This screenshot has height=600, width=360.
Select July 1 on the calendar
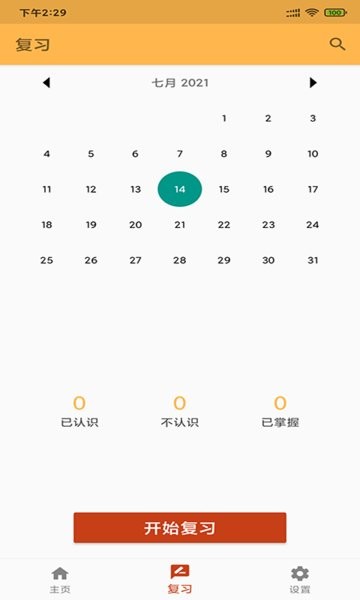(224, 118)
